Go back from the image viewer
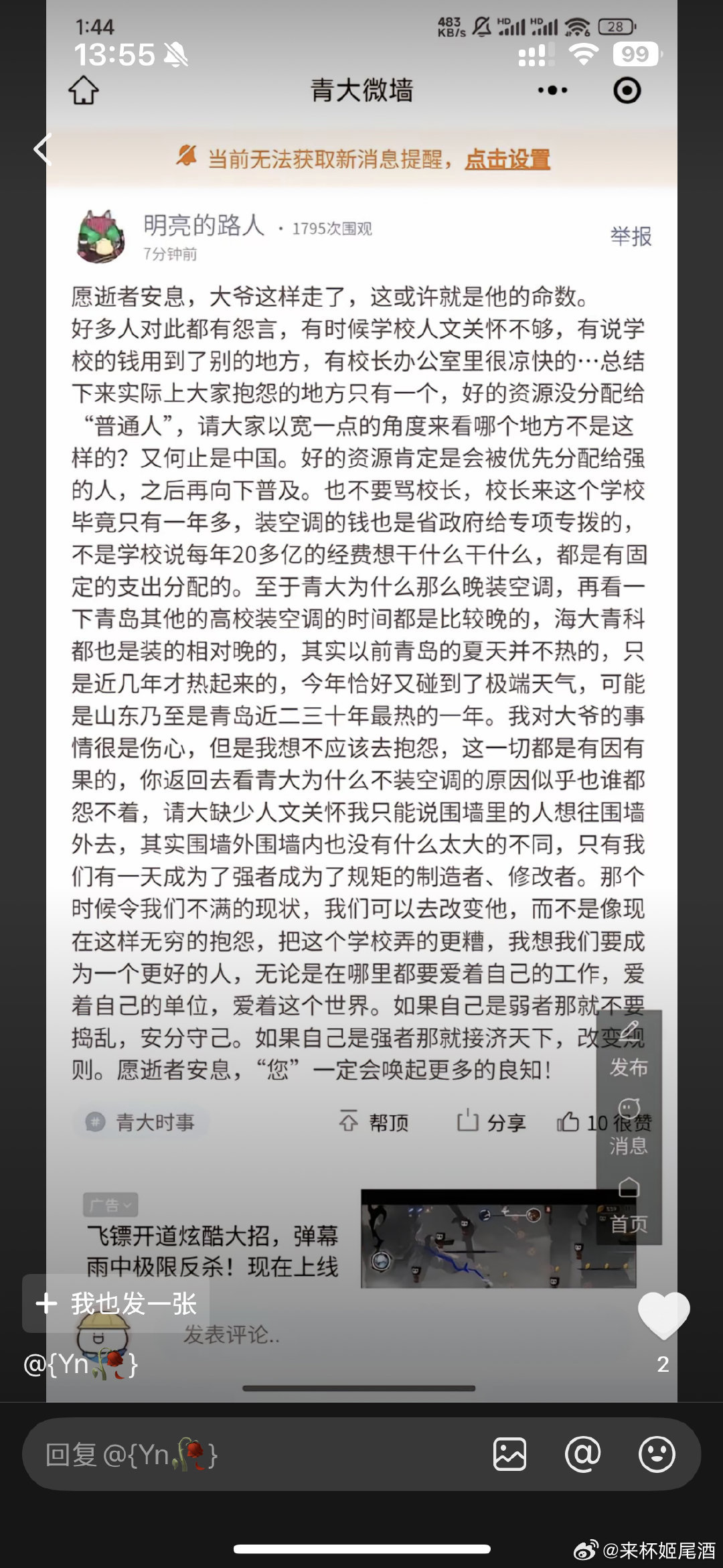 (43, 149)
